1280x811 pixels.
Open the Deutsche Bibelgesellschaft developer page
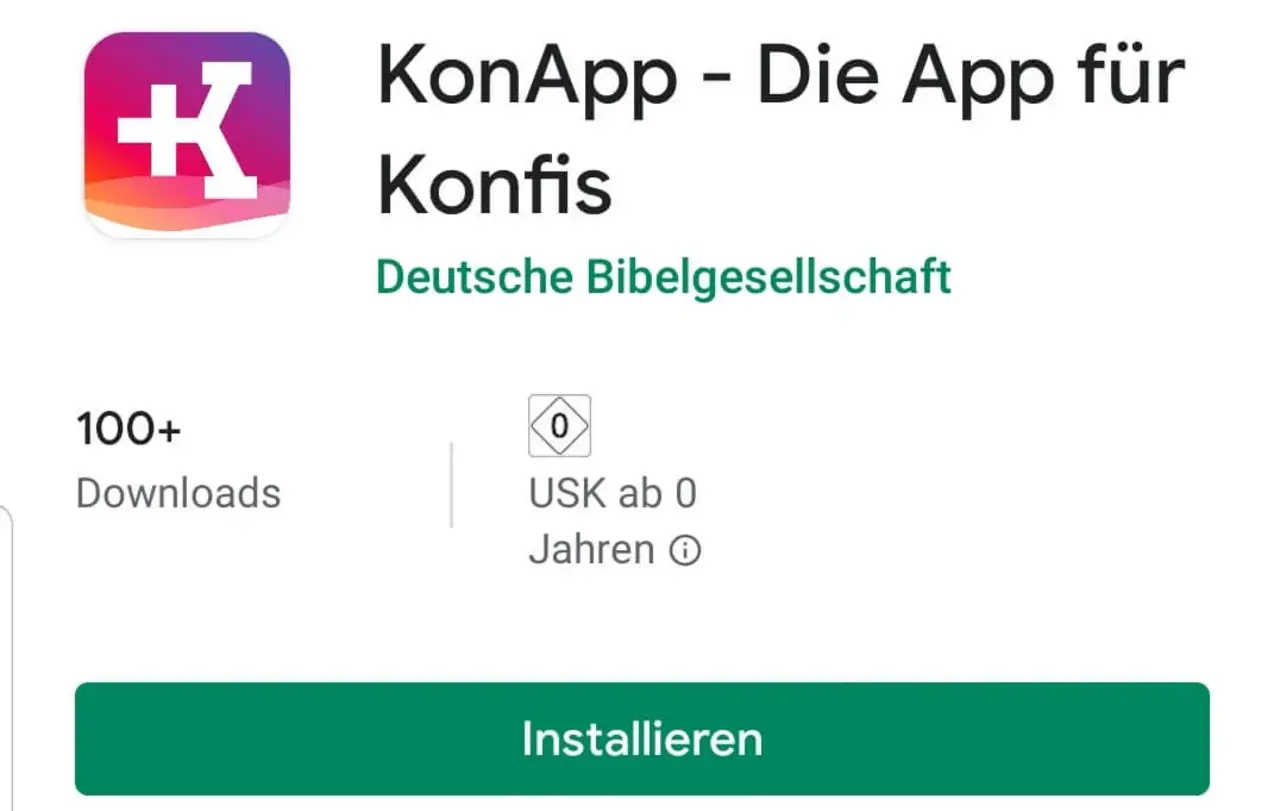click(663, 277)
